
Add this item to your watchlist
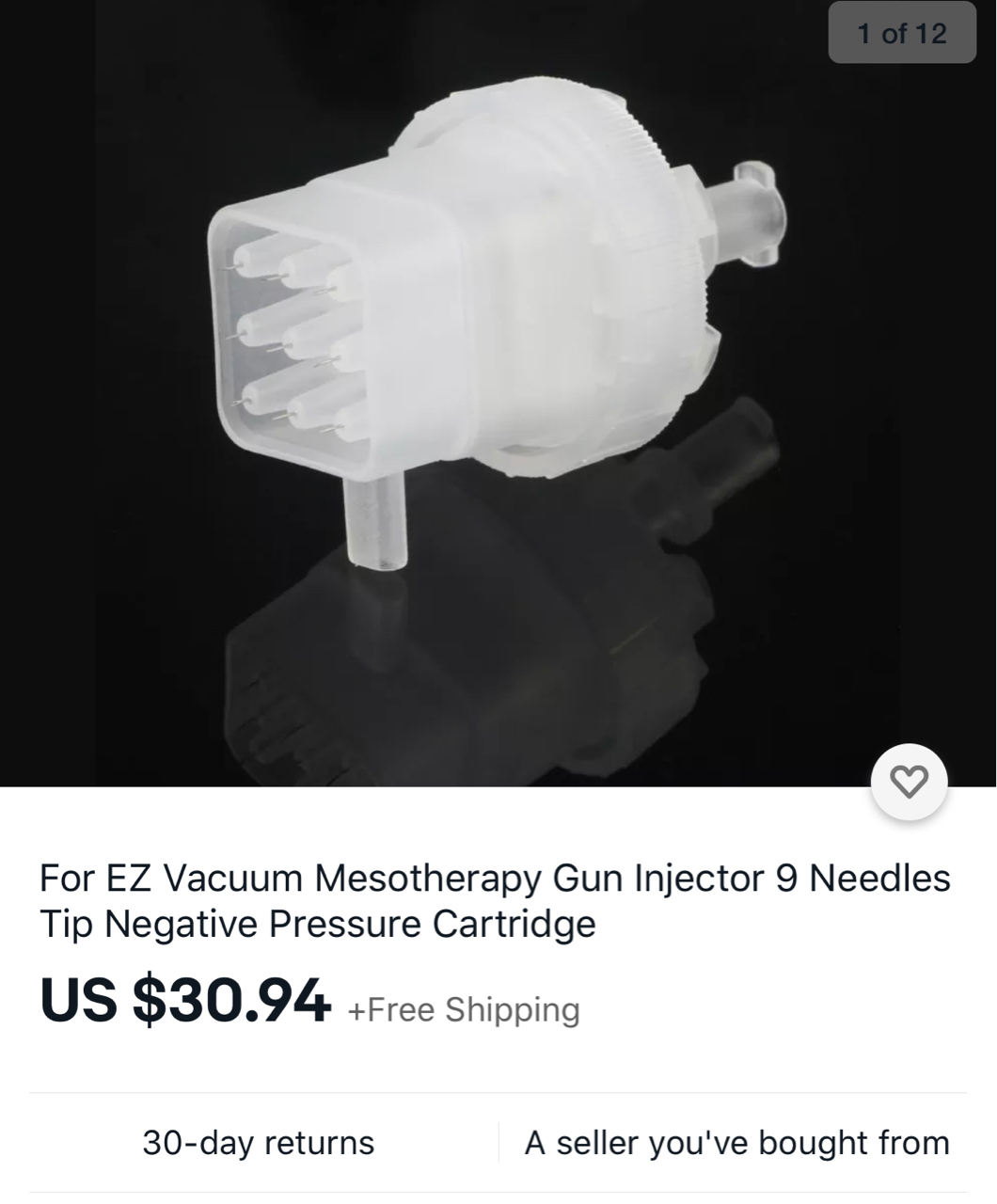(x=909, y=782)
